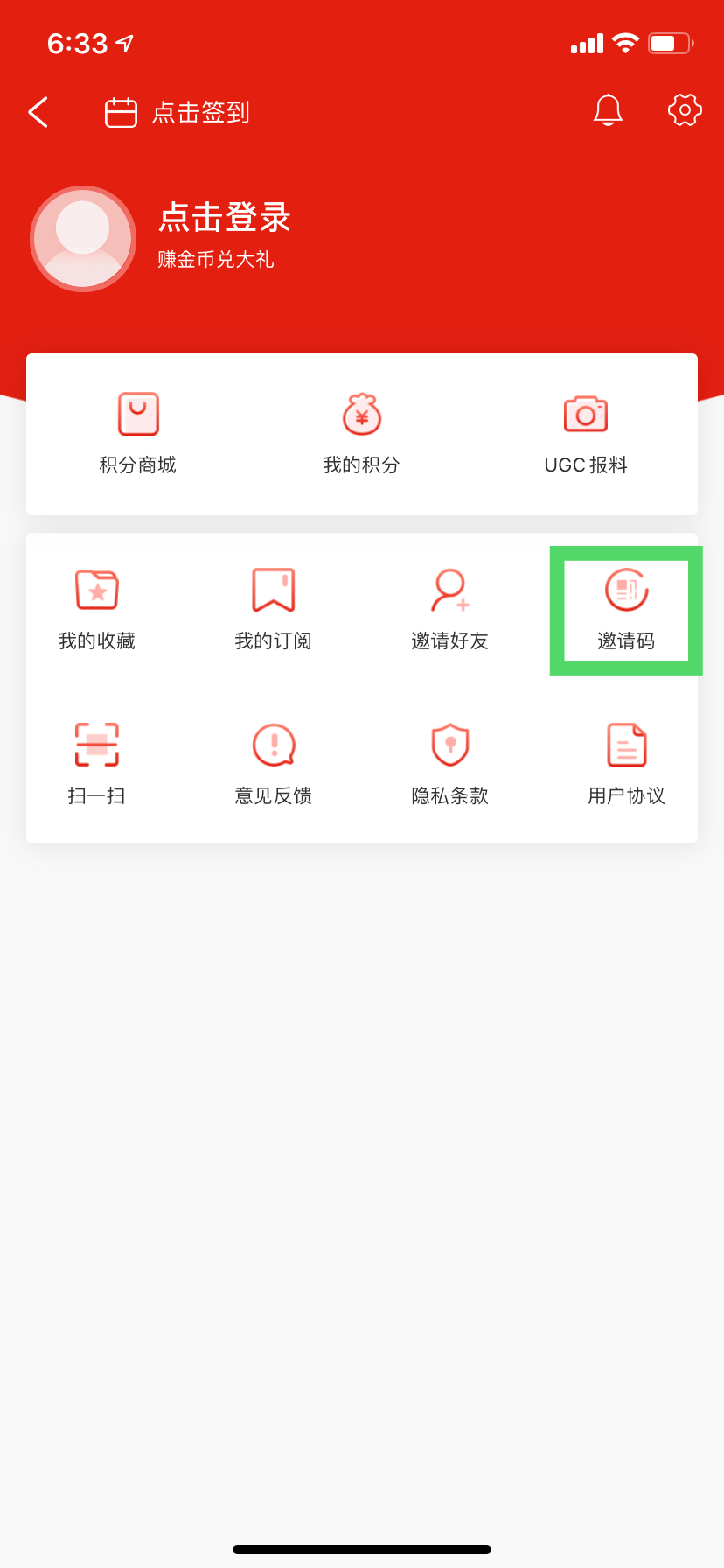
Task: Tap the calendar sign-in icon
Action: pos(121,111)
